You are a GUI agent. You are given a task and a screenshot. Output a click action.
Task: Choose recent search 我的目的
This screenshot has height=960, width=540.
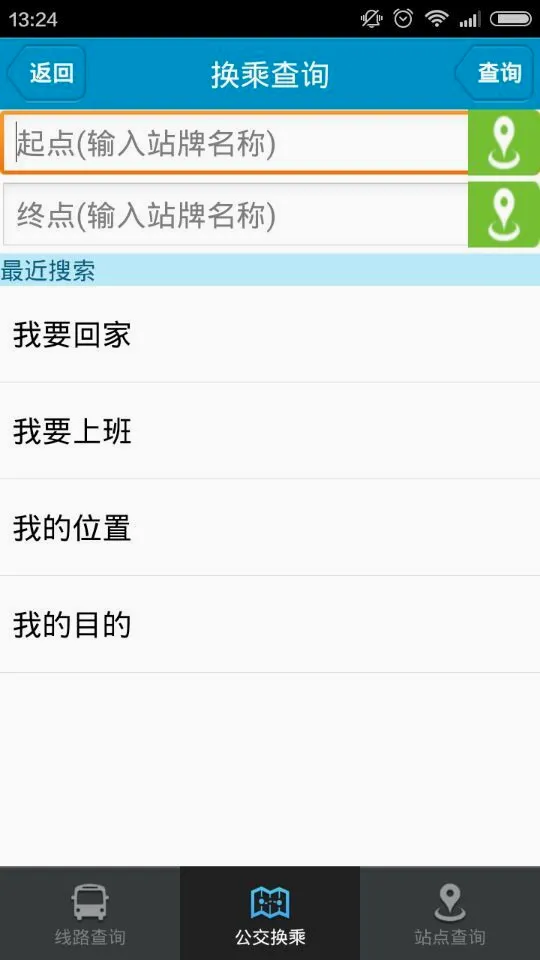point(270,624)
